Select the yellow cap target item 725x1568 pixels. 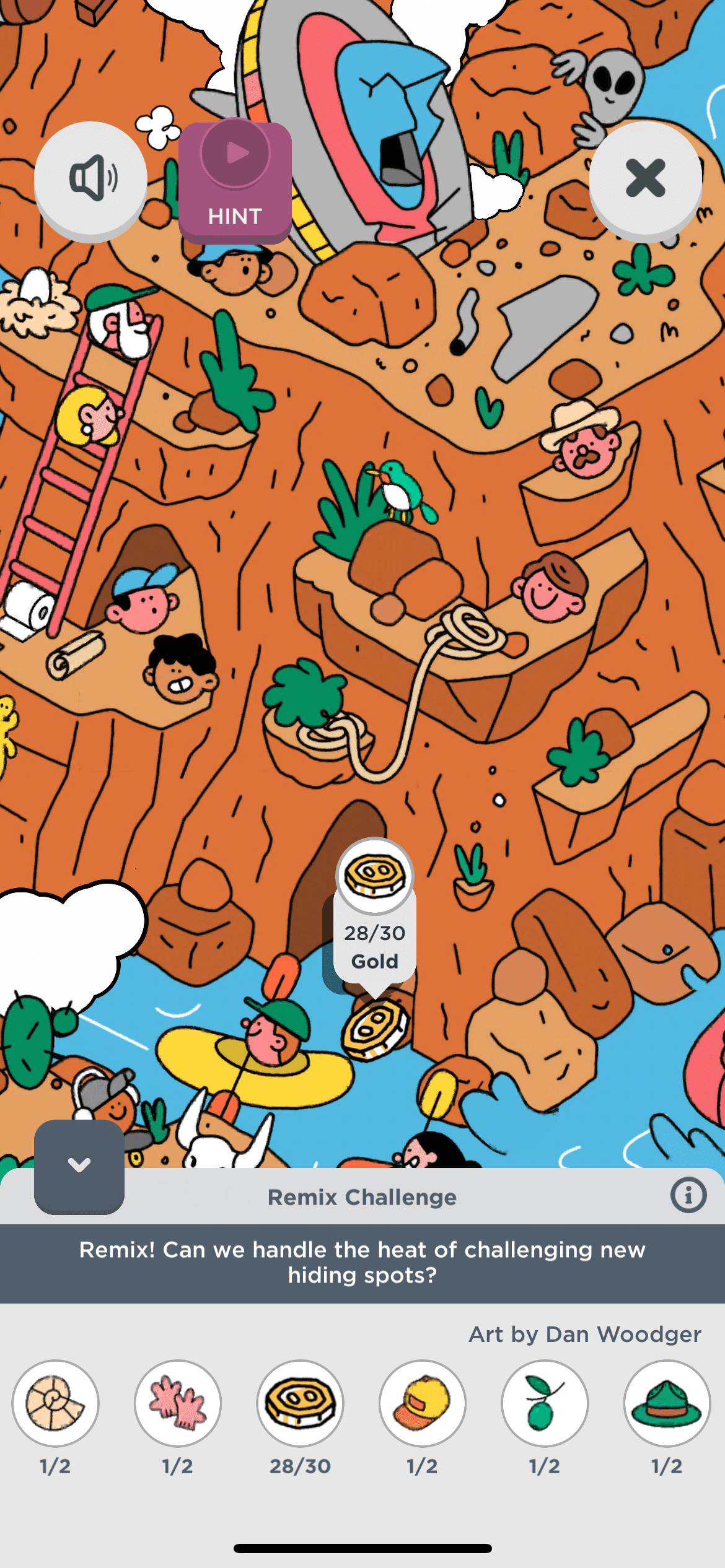click(x=423, y=1404)
